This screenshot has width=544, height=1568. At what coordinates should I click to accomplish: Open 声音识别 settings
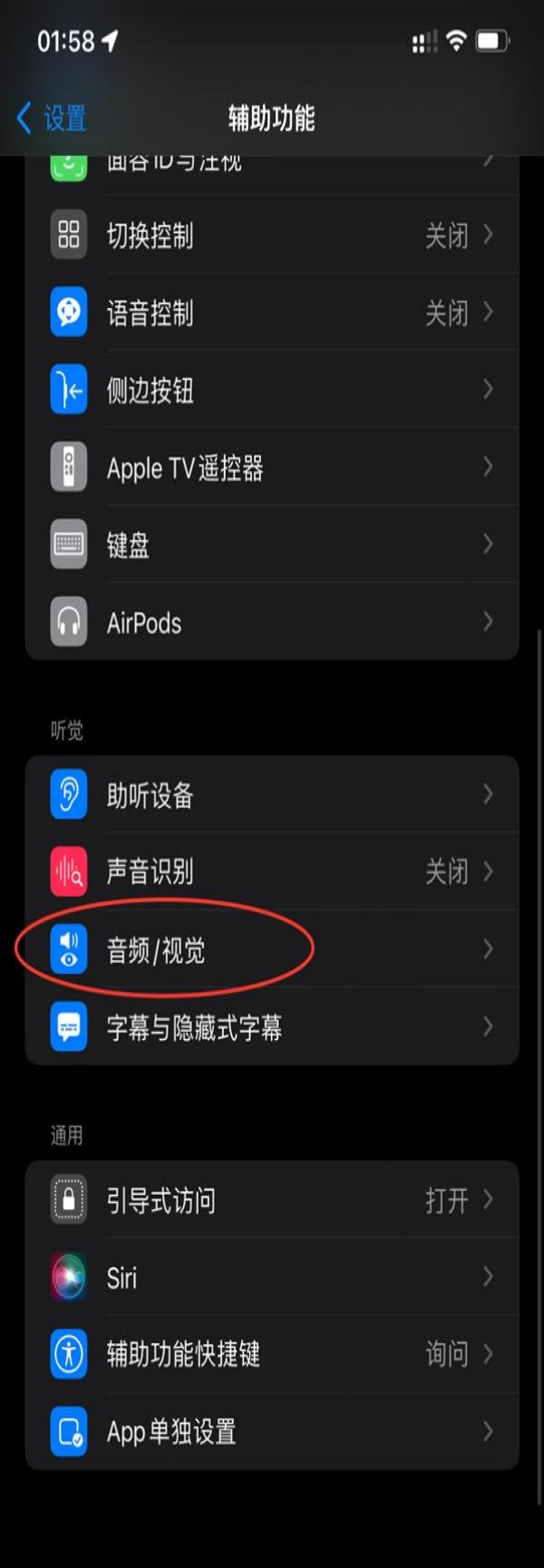point(272,871)
